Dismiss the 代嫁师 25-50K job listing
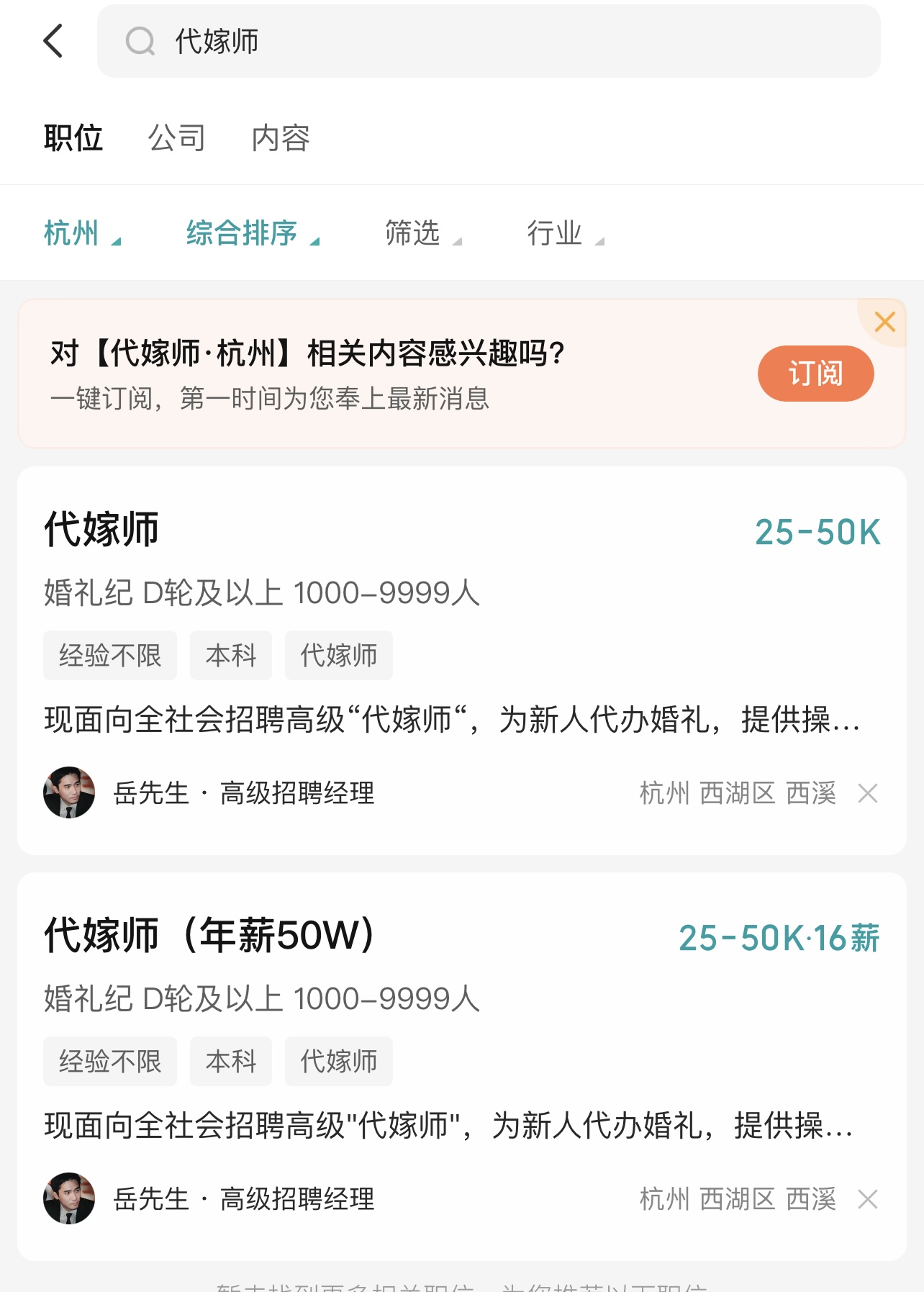924x1292 pixels. [868, 793]
